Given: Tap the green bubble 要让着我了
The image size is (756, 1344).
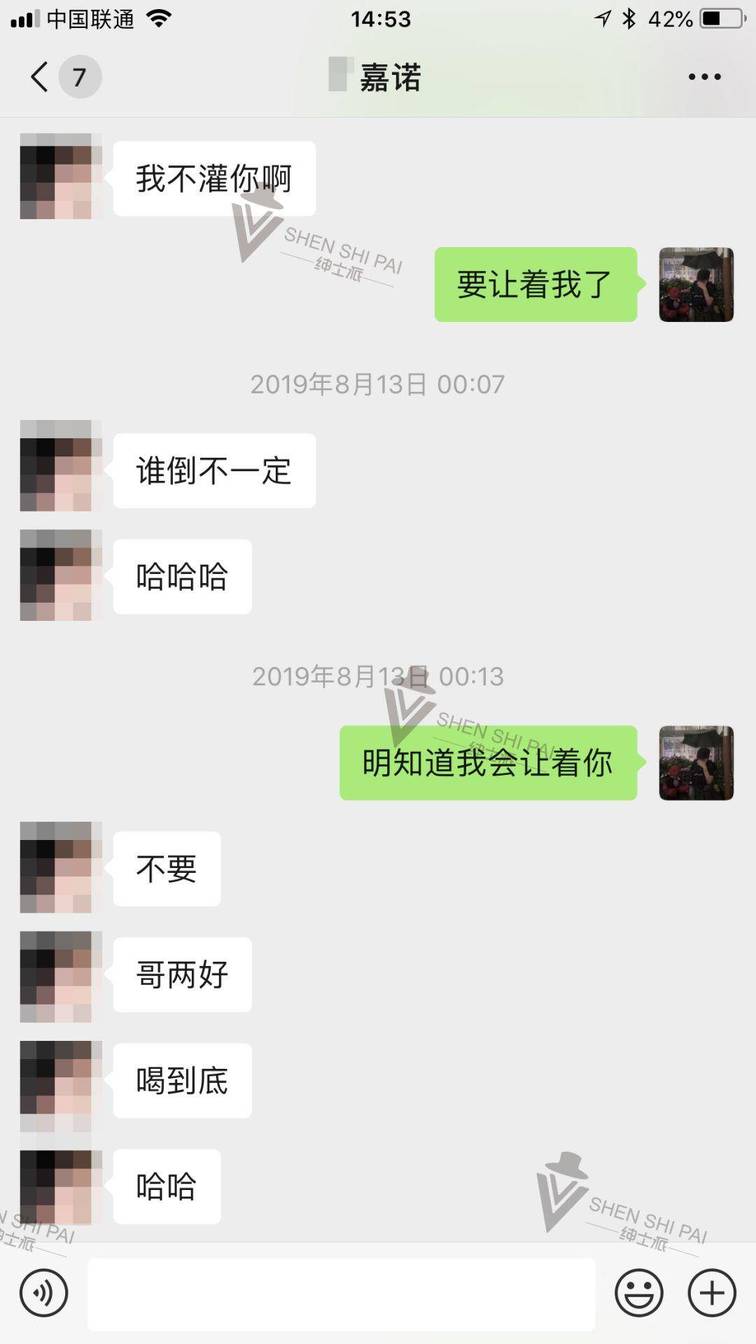Looking at the screenshot, I should pos(535,285).
